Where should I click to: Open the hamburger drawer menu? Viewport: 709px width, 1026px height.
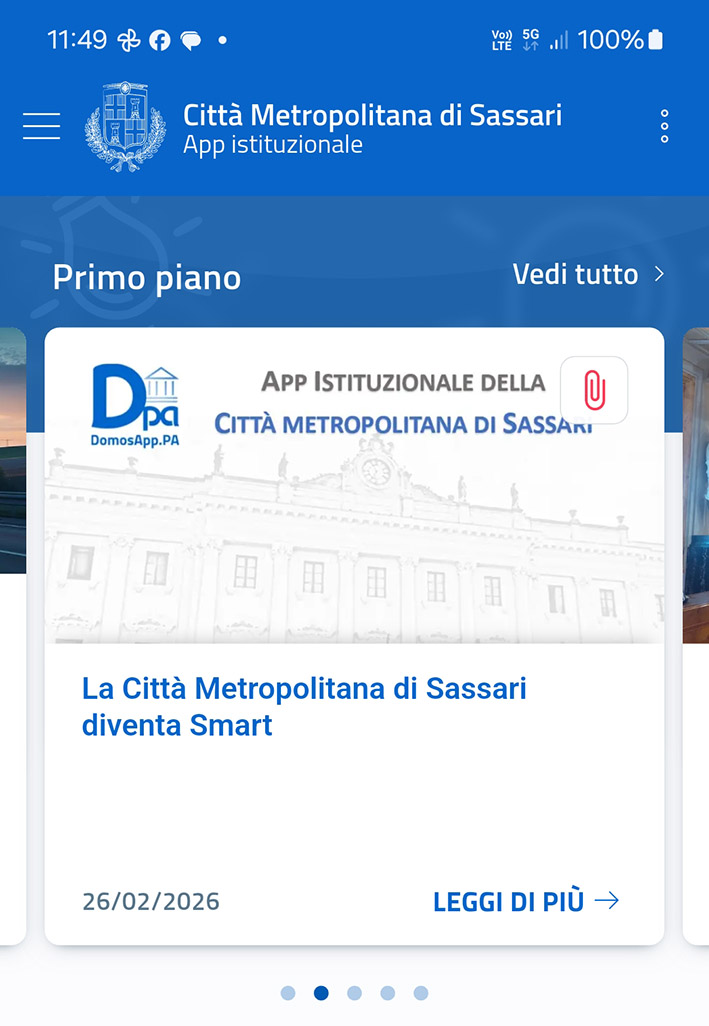click(x=41, y=126)
